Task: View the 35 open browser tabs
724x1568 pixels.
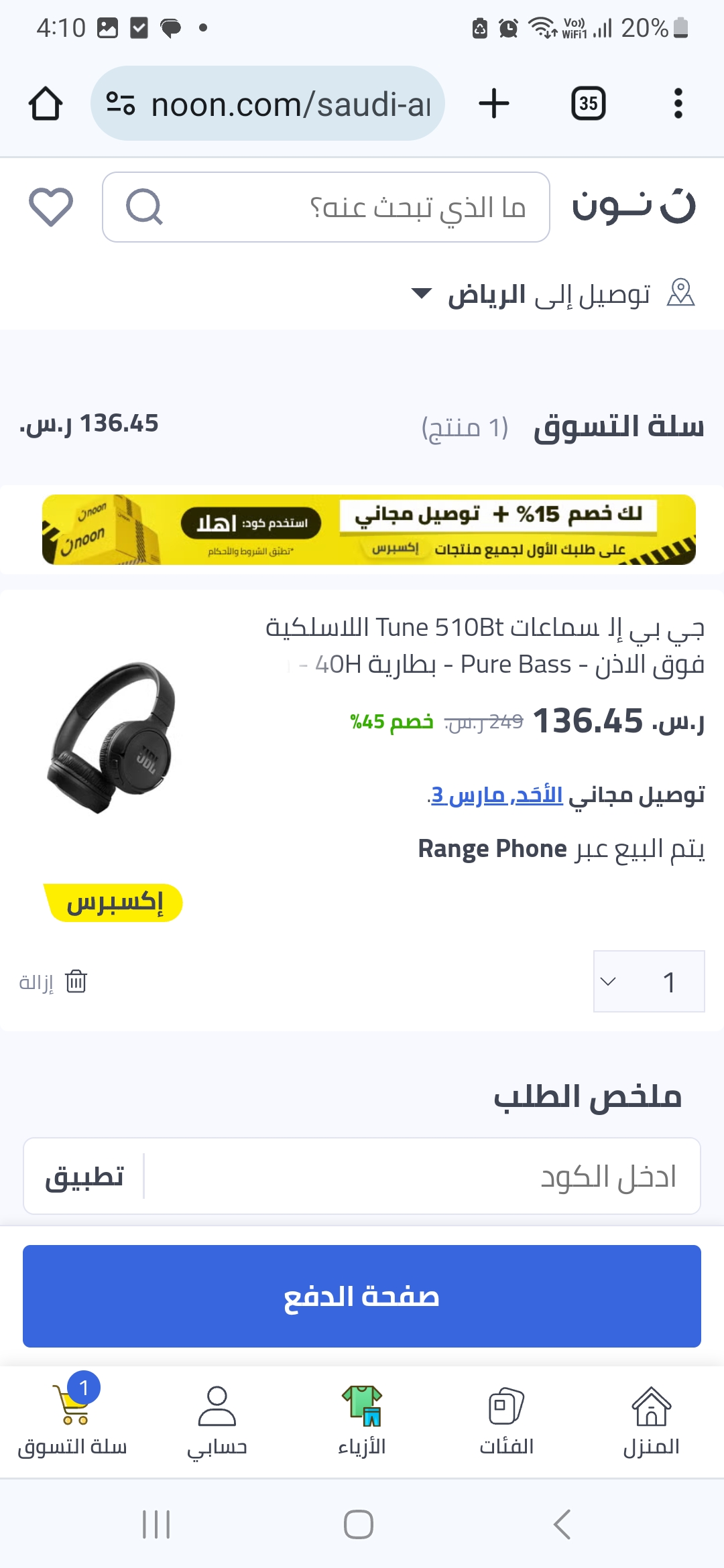Action: [x=589, y=103]
